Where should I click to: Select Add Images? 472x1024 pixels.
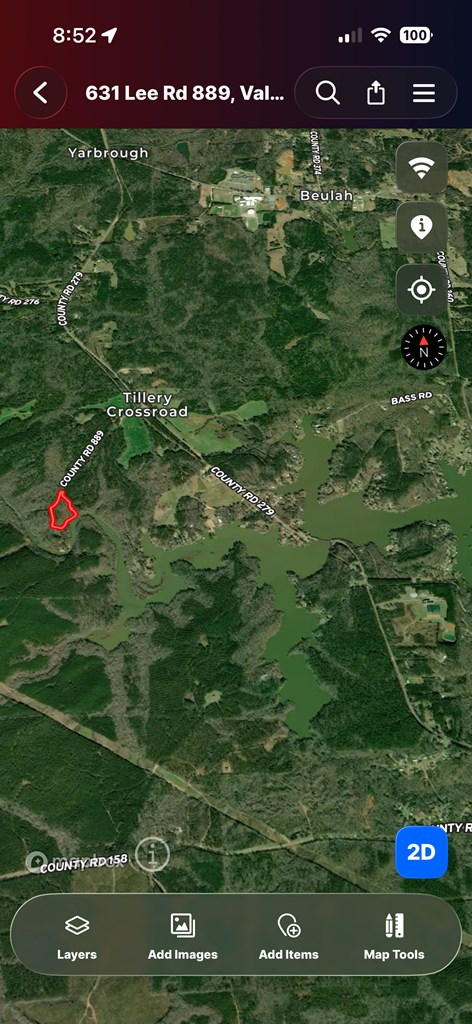click(x=183, y=935)
